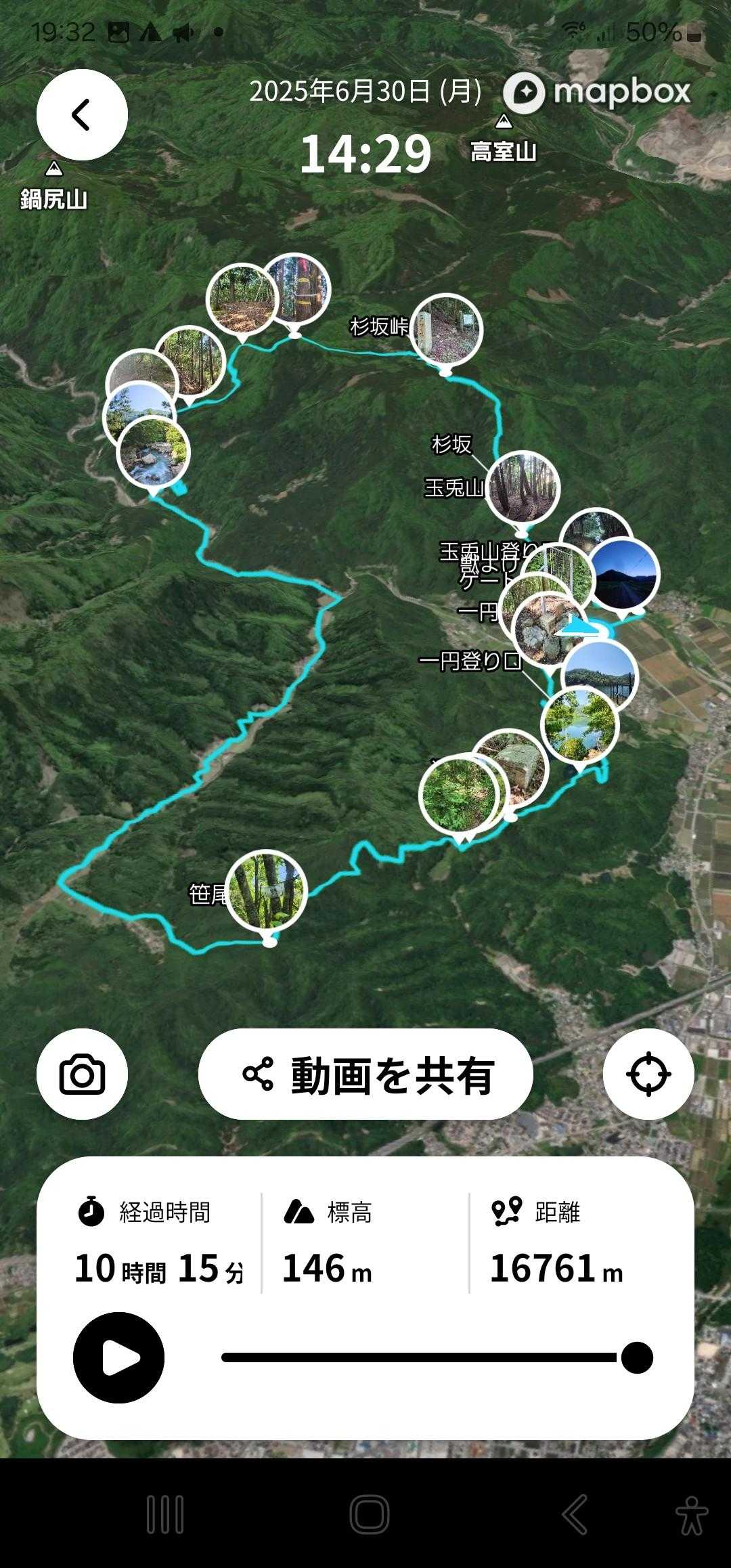Recenter the map with the crosshair button
This screenshot has width=731, height=1568.
tap(648, 1074)
